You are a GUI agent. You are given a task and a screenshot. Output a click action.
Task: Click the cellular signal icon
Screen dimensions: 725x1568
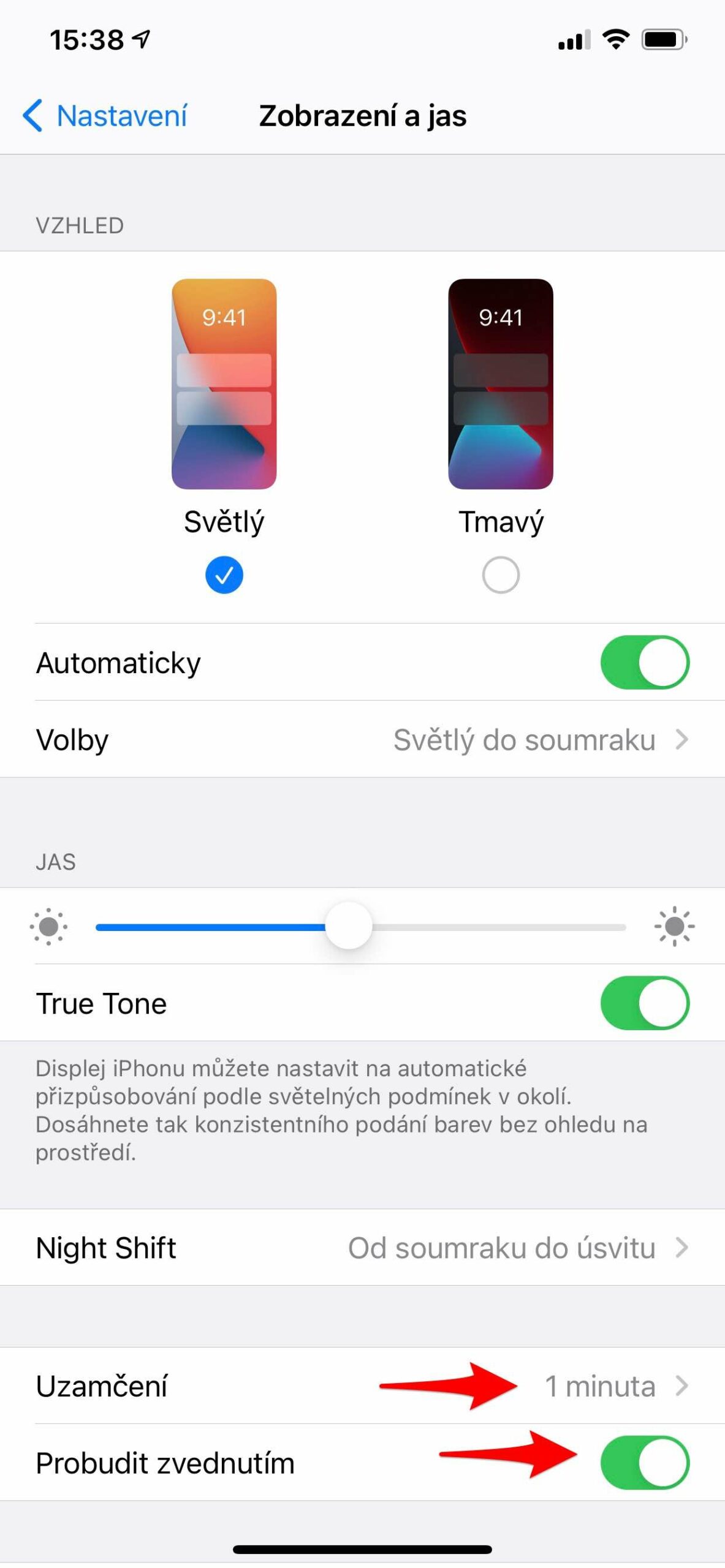coord(572,38)
